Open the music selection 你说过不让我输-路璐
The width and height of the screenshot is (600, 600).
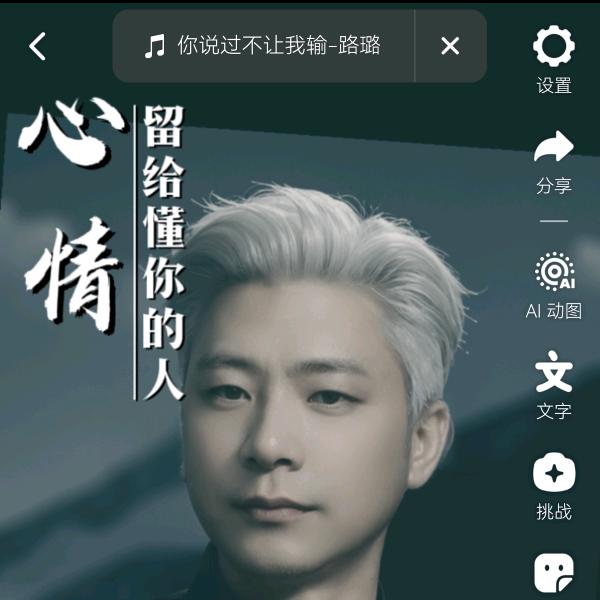pos(263,46)
